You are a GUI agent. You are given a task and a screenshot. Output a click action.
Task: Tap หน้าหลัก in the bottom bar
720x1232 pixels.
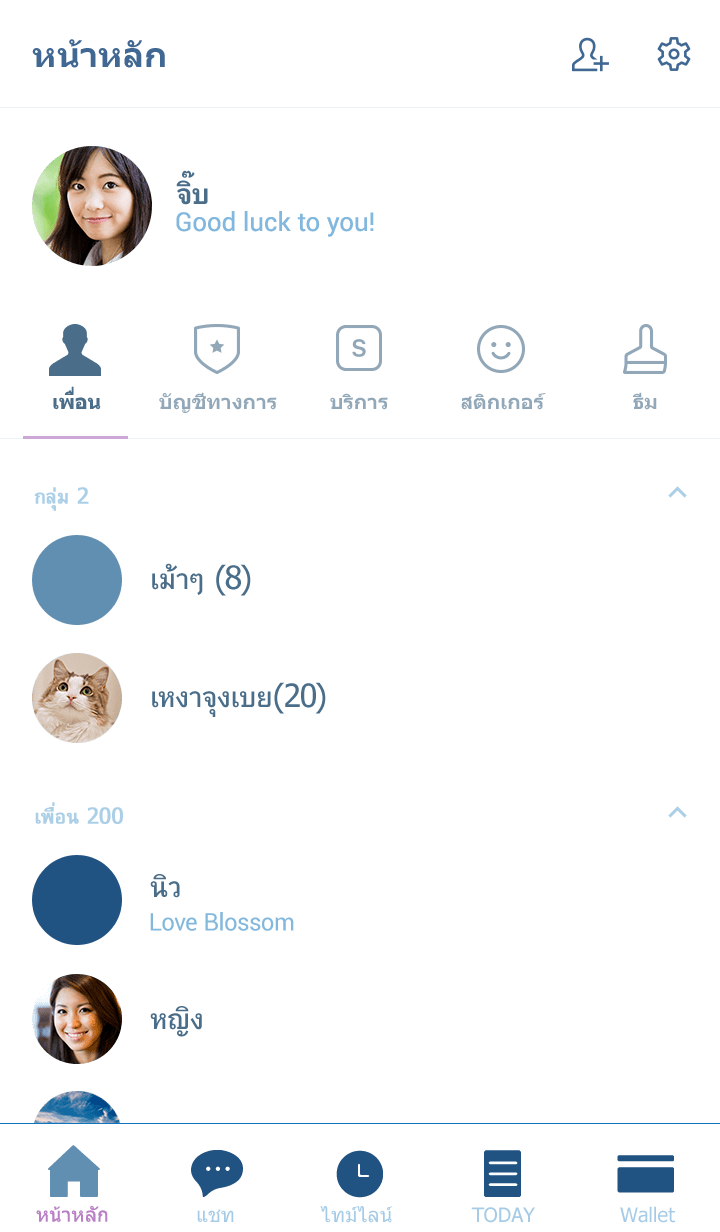[x=73, y=1185]
